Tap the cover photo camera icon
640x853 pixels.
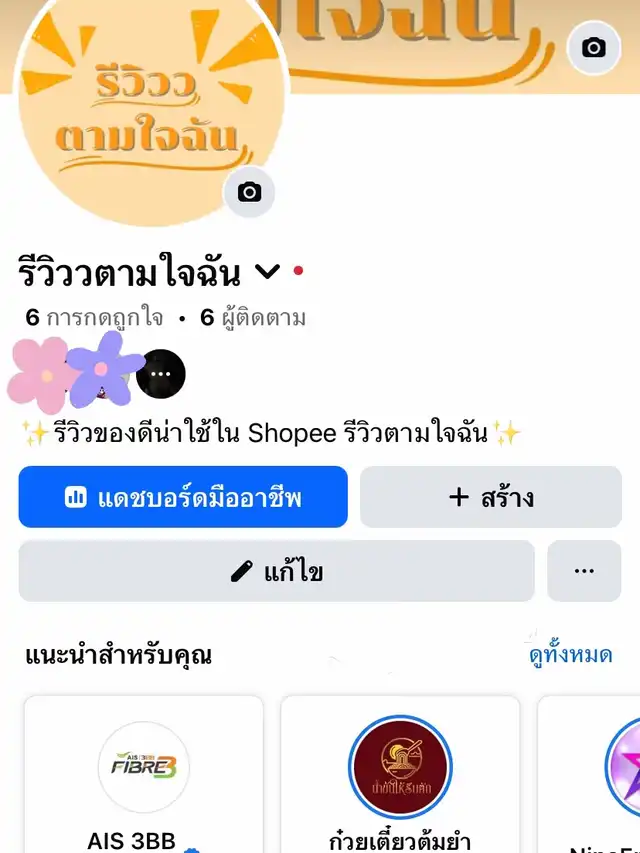click(594, 47)
